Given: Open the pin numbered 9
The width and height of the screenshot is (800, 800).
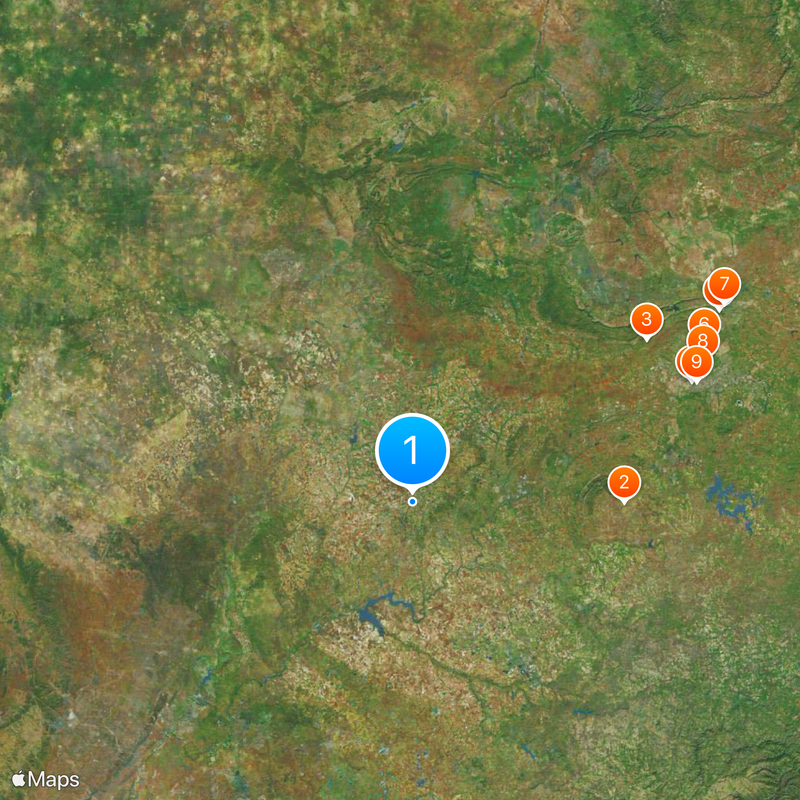Looking at the screenshot, I should (696, 361).
